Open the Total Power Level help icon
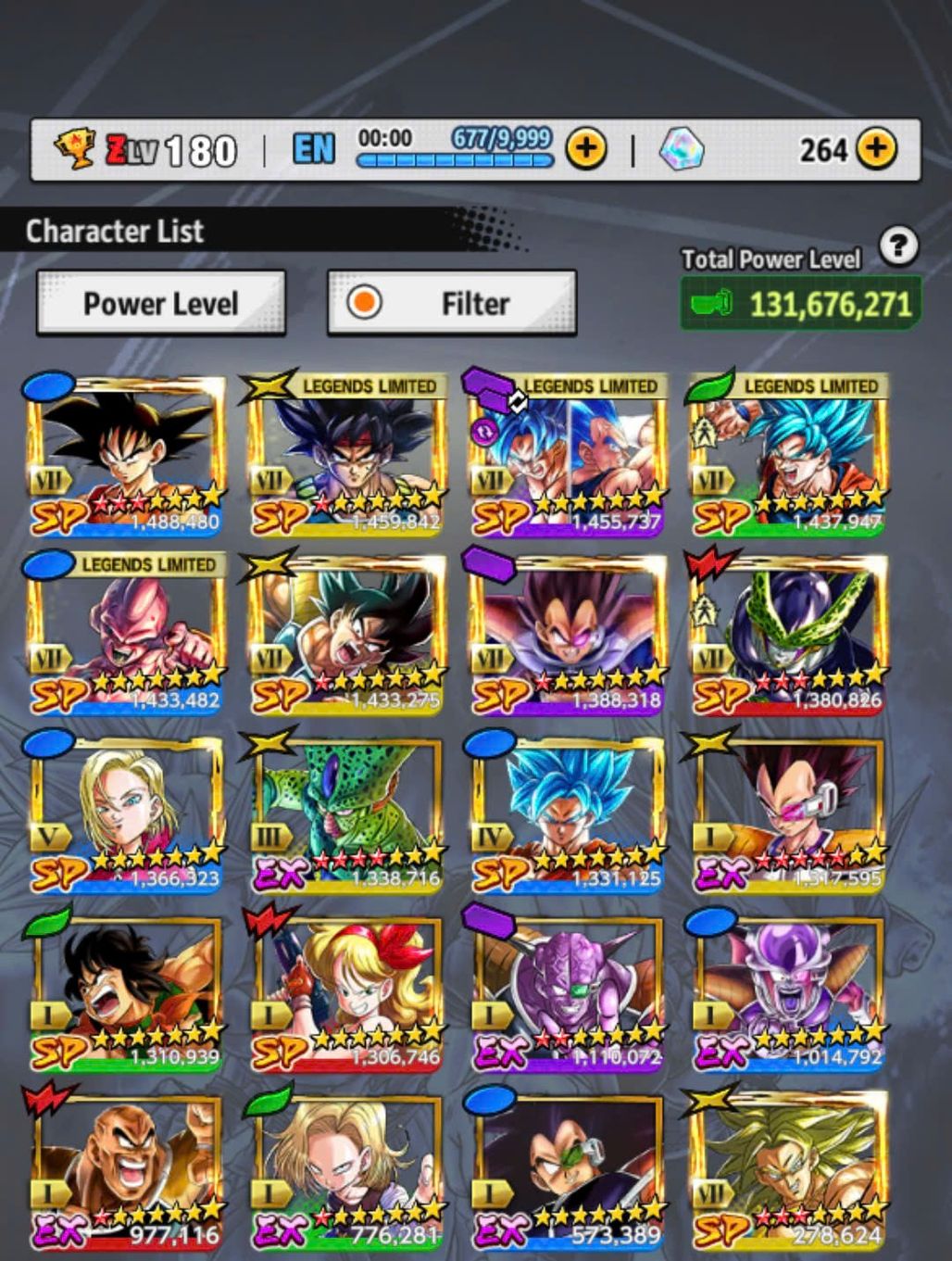952x1261 pixels. [898, 246]
